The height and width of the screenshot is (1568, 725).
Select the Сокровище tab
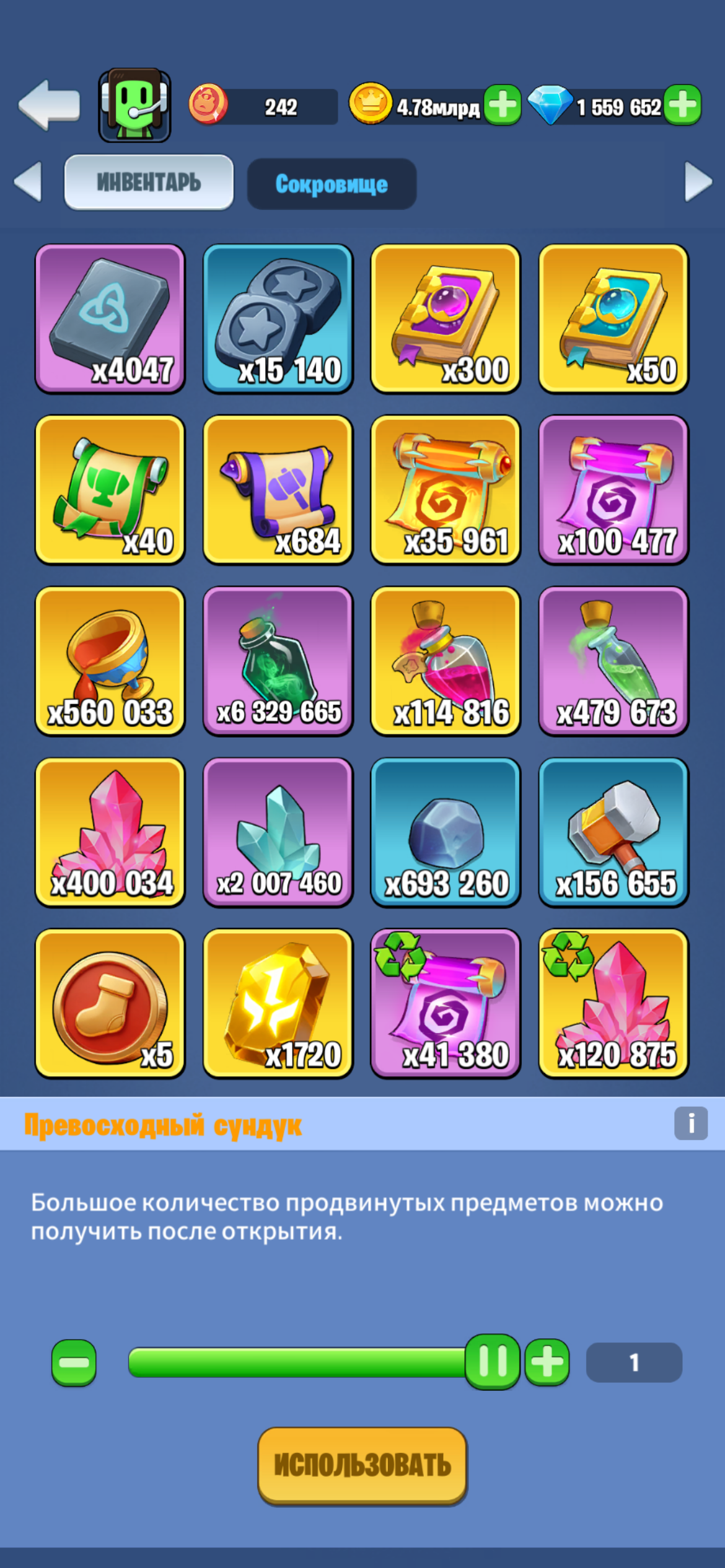[332, 181]
